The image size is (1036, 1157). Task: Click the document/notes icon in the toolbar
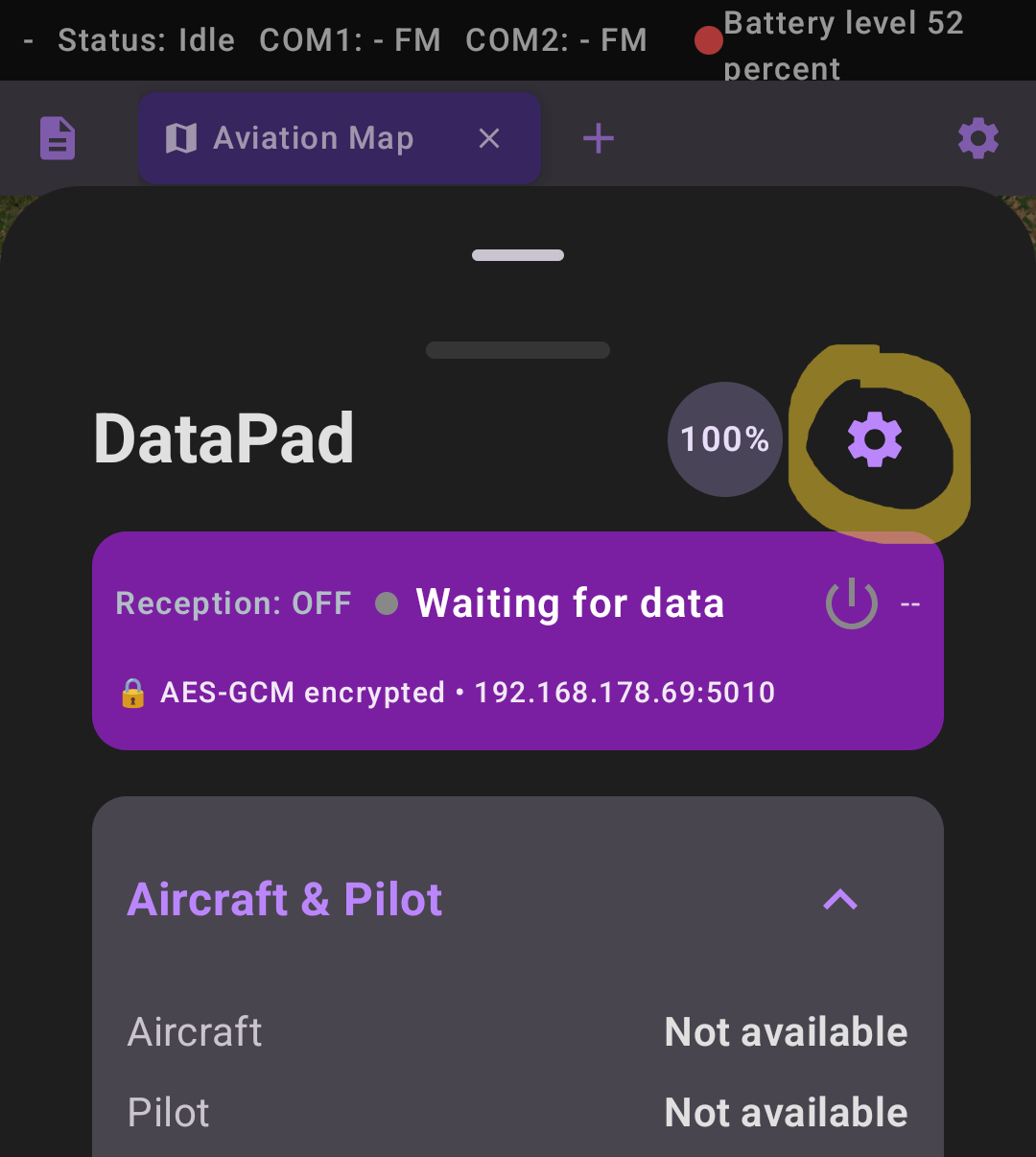pyautogui.click(x=58, y=137)
